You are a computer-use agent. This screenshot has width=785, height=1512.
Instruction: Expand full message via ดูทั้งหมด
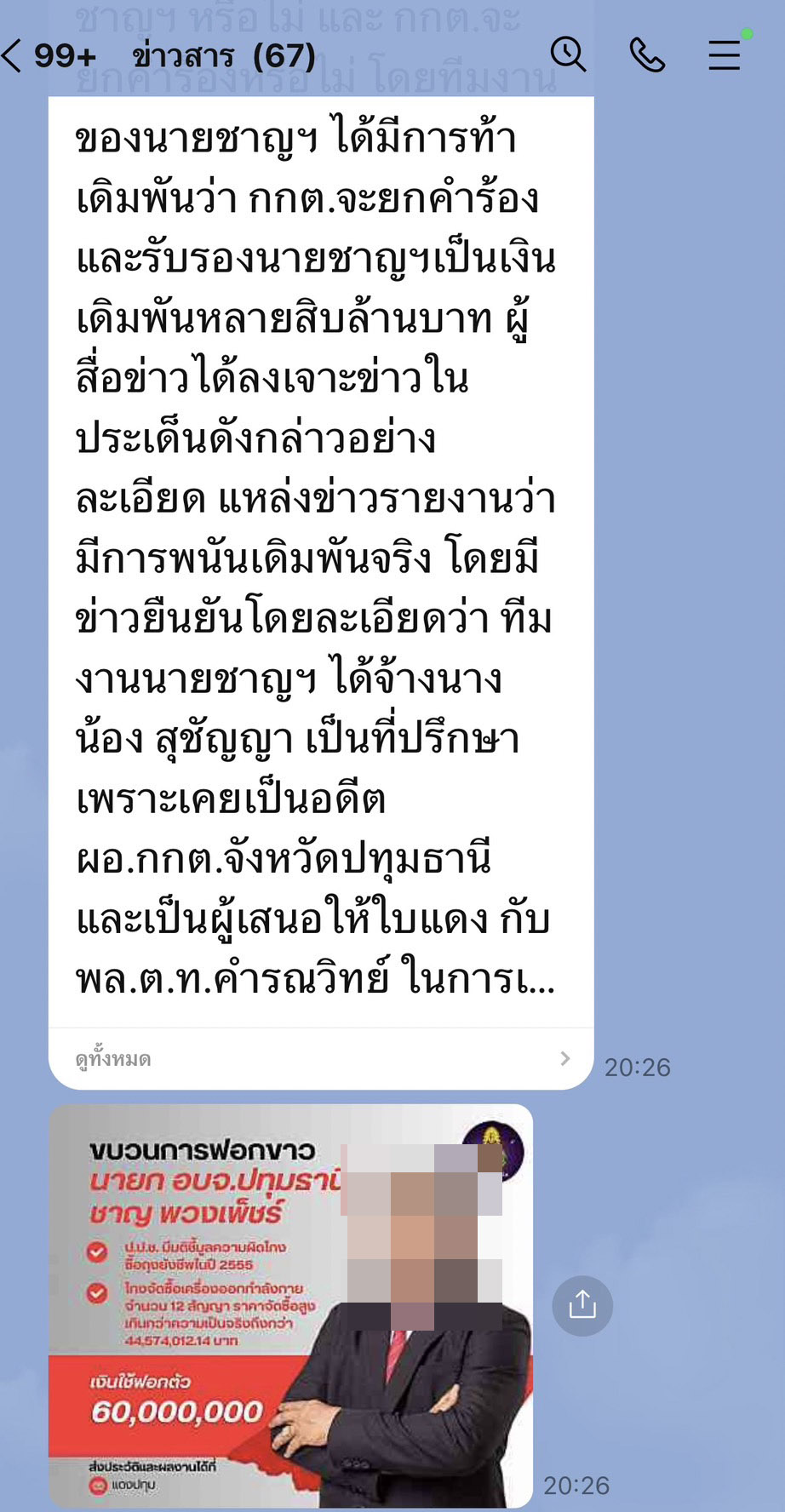pos(321,1058)
